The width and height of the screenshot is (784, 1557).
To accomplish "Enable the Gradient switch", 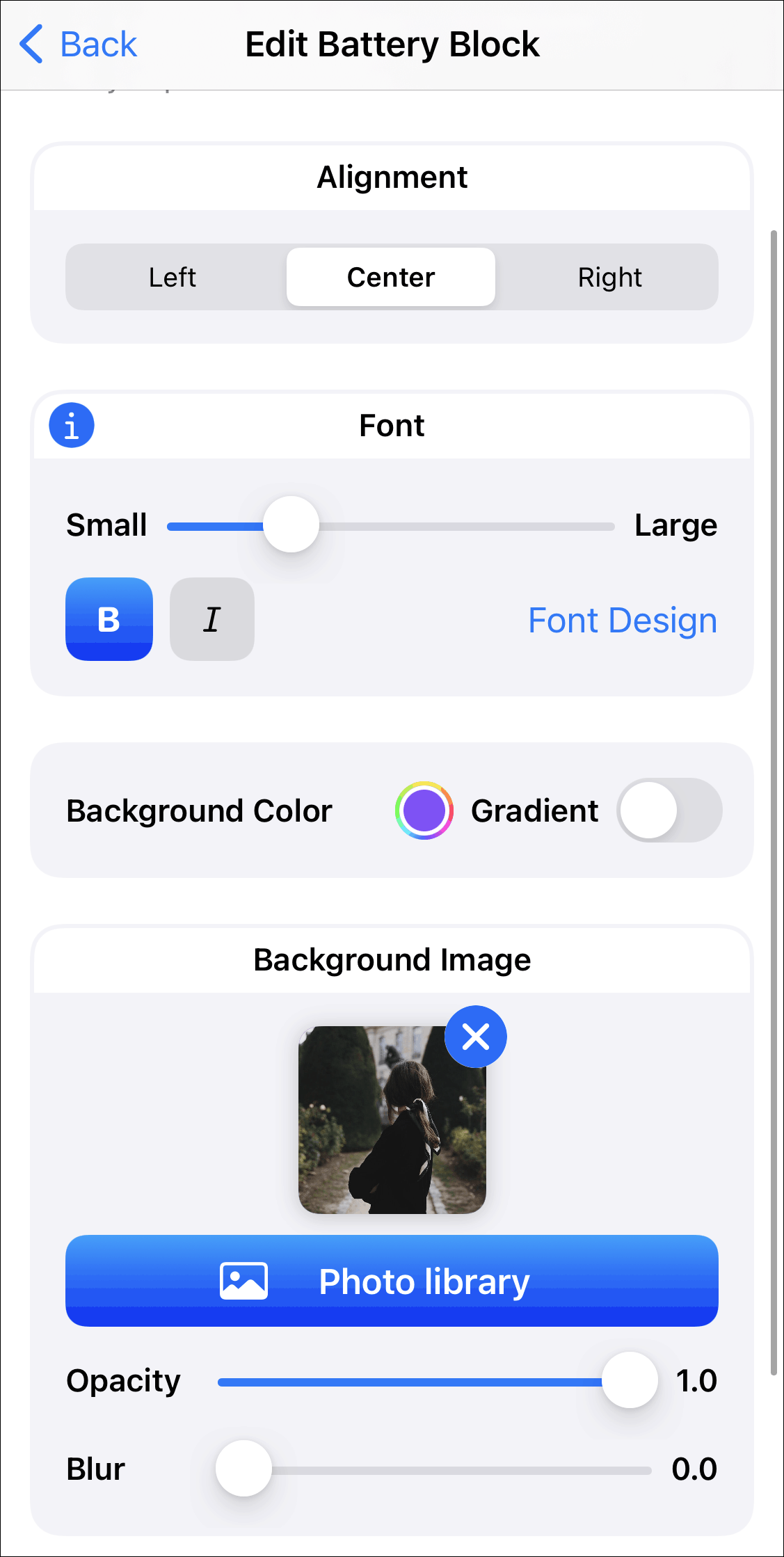I will [x=669, y=811].
